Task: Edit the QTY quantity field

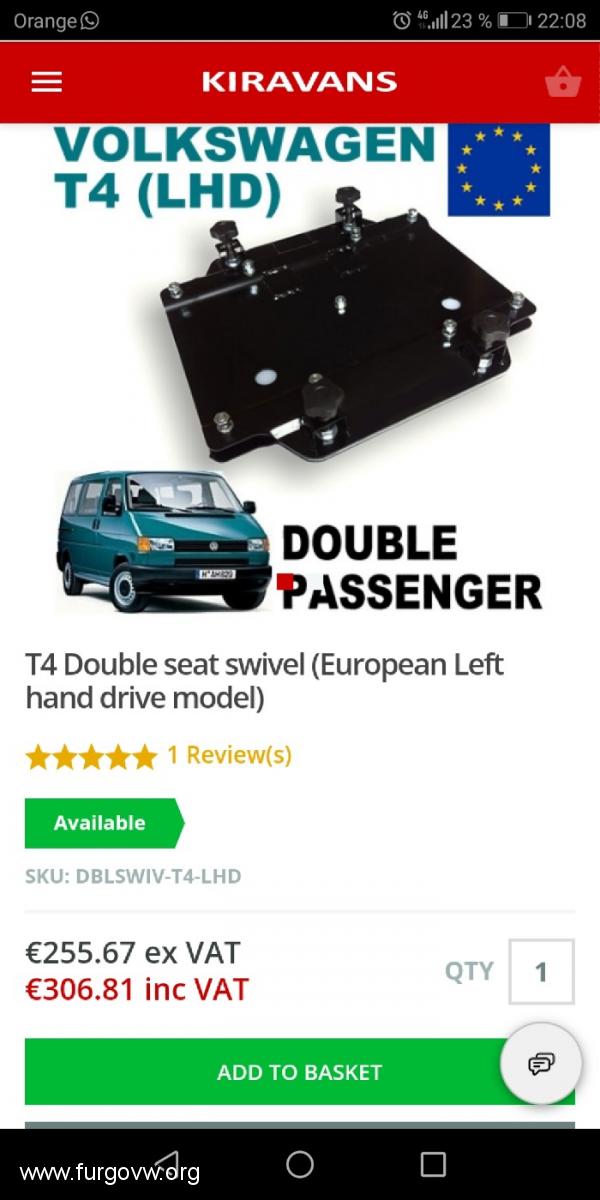Action: point(541,971)
